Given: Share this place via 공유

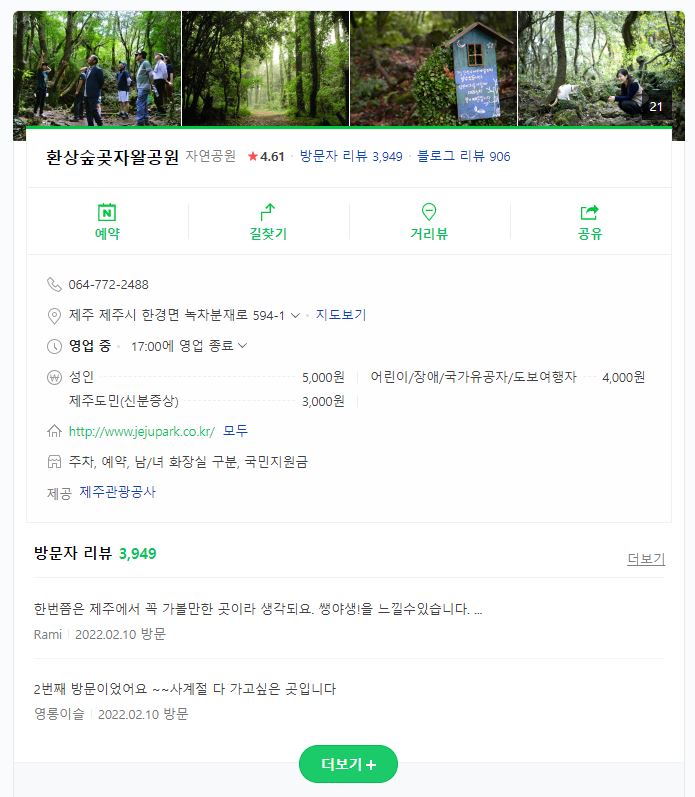Looking at the screenshot, I should 590,221.
